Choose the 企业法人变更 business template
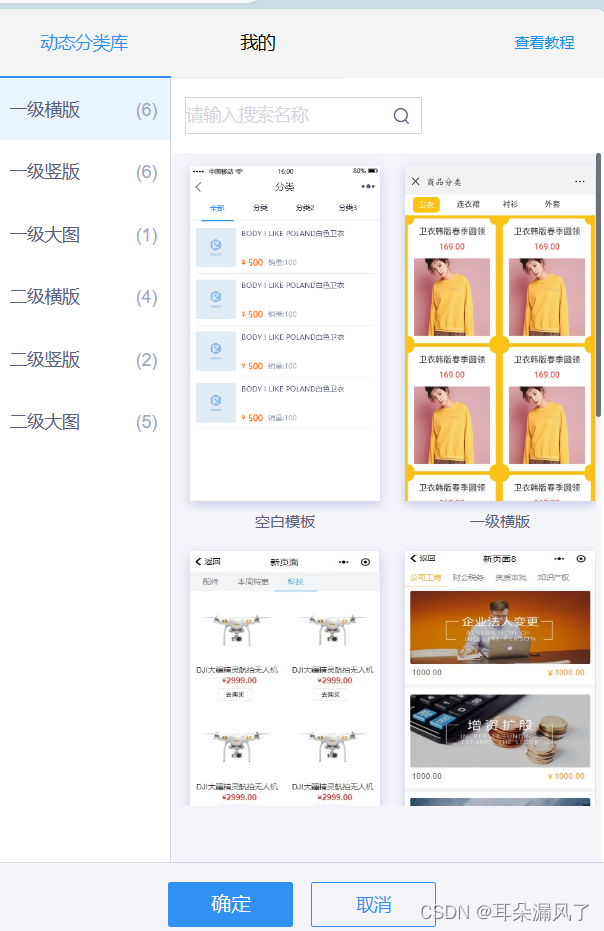604x931 pixels. 499,678
